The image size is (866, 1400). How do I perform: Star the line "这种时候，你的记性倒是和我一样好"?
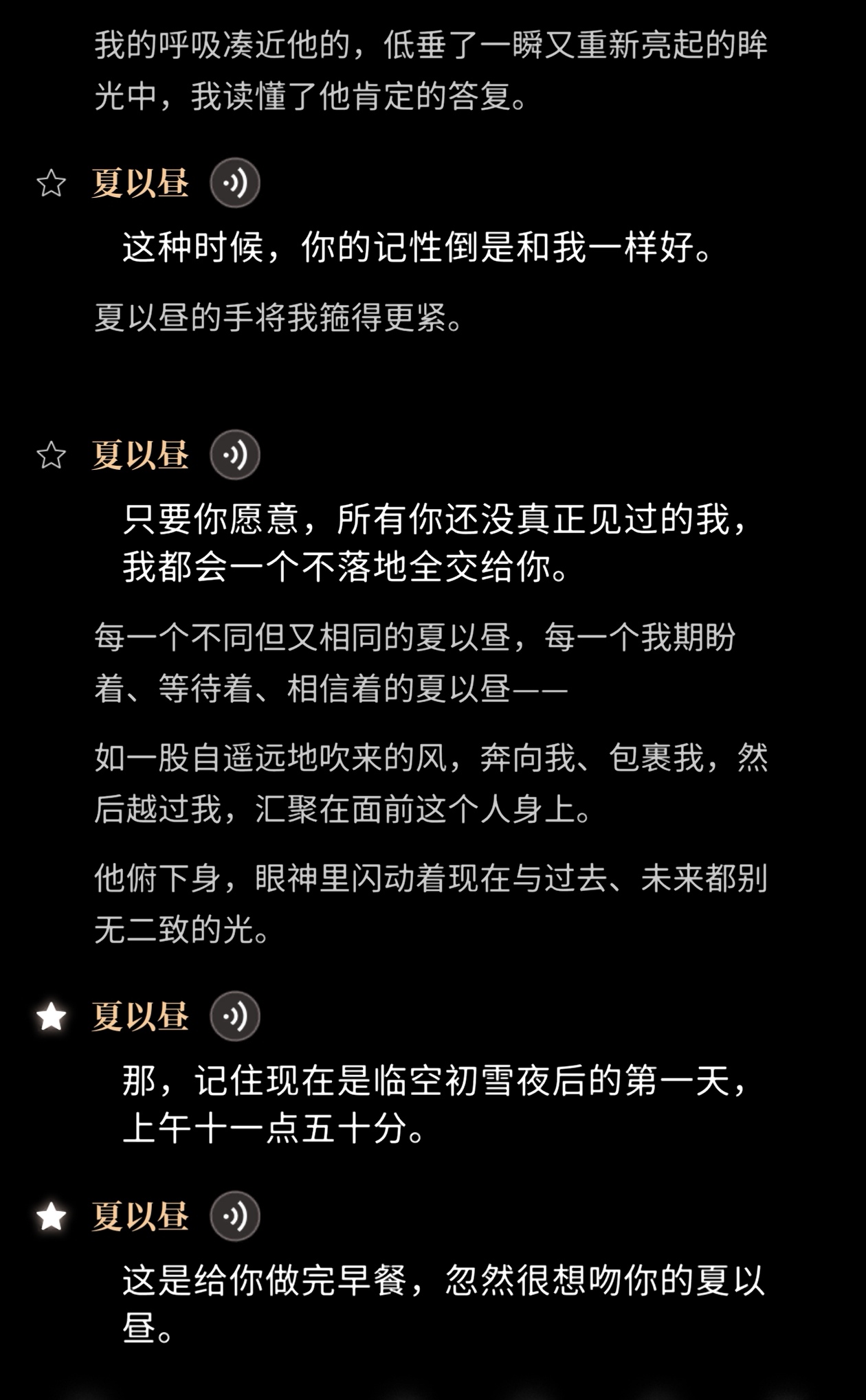click(51, 183)
